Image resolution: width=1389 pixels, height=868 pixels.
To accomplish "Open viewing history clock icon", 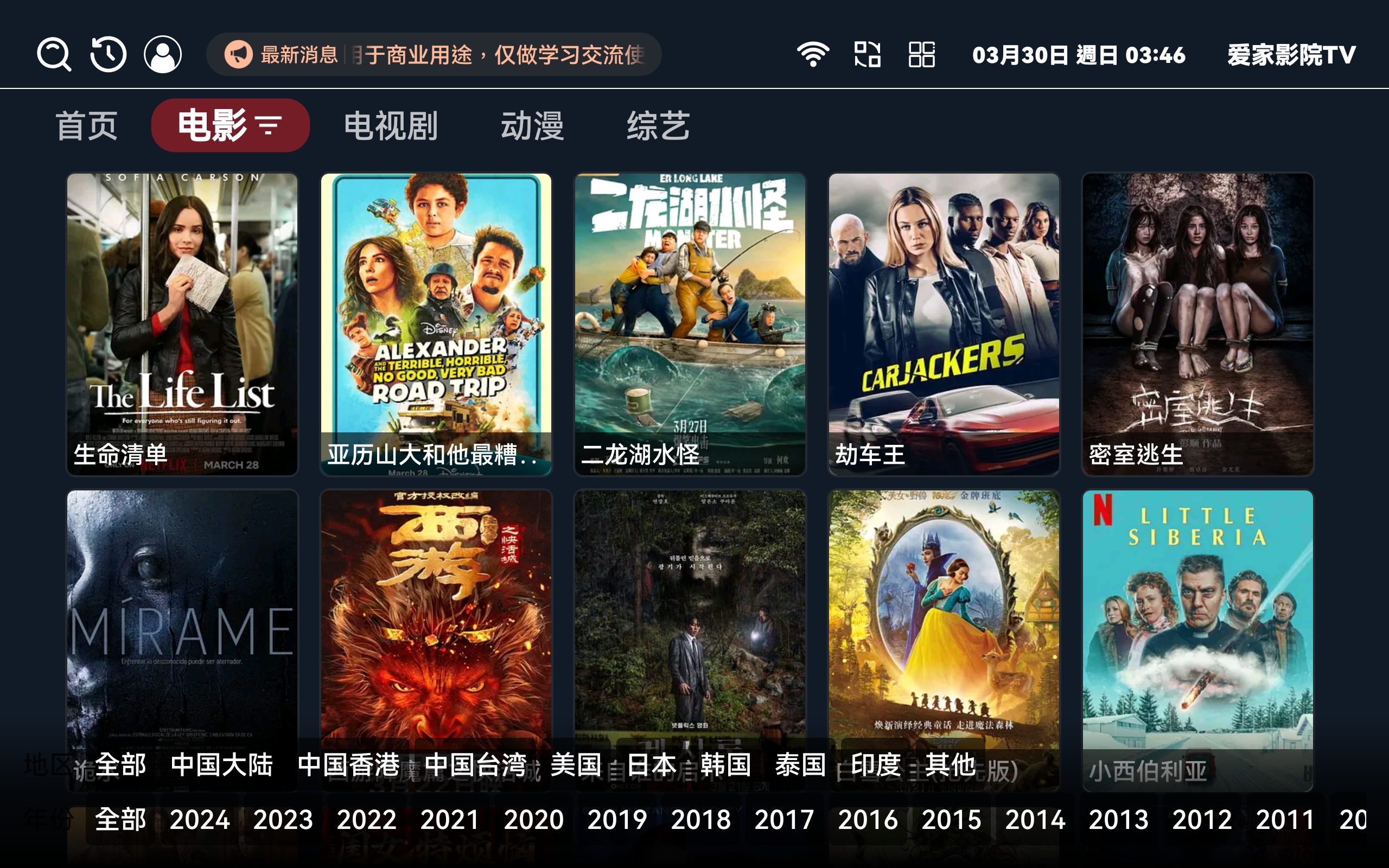I will [x=108, y=55].
